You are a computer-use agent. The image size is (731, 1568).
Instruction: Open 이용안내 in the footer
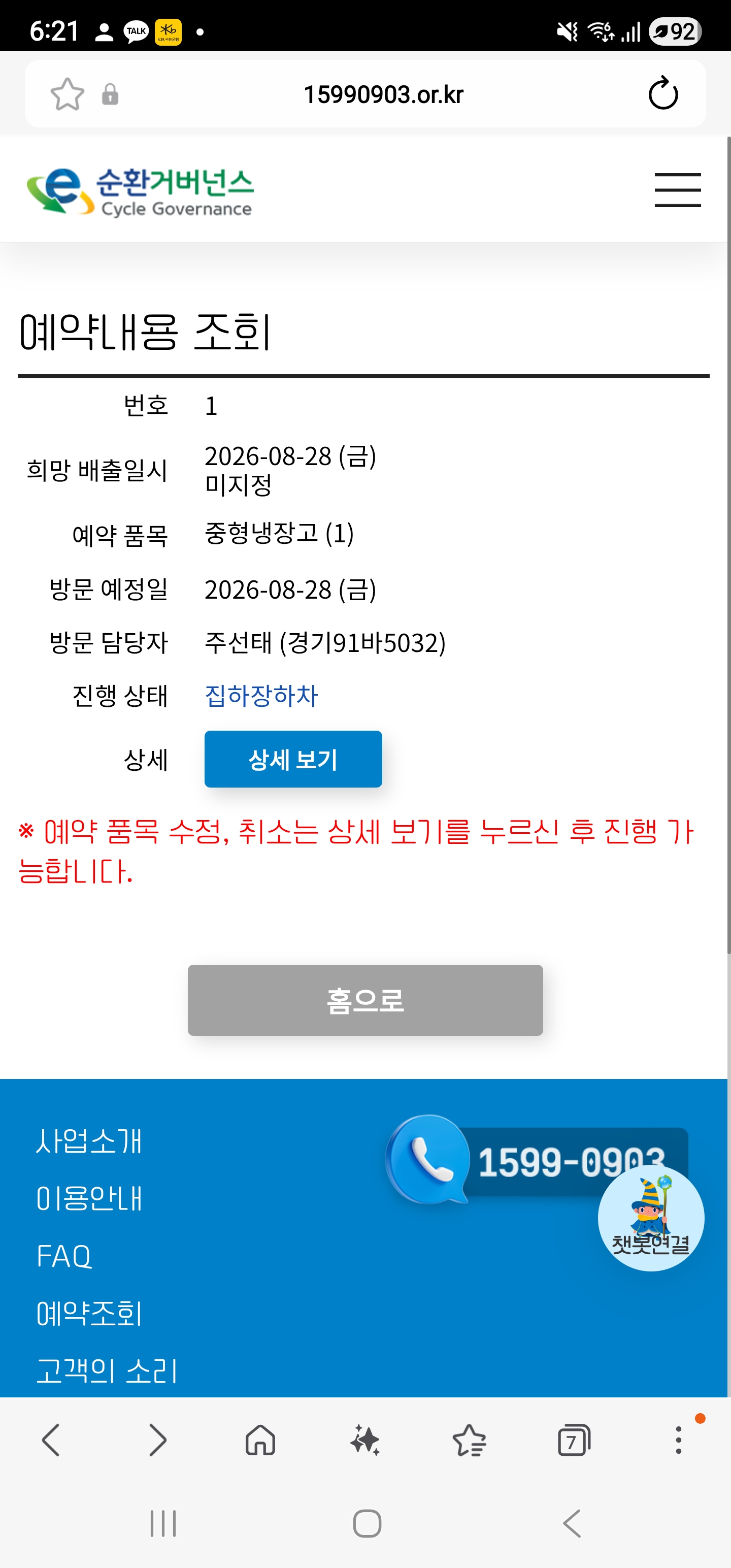click(x=89, y=1198)
